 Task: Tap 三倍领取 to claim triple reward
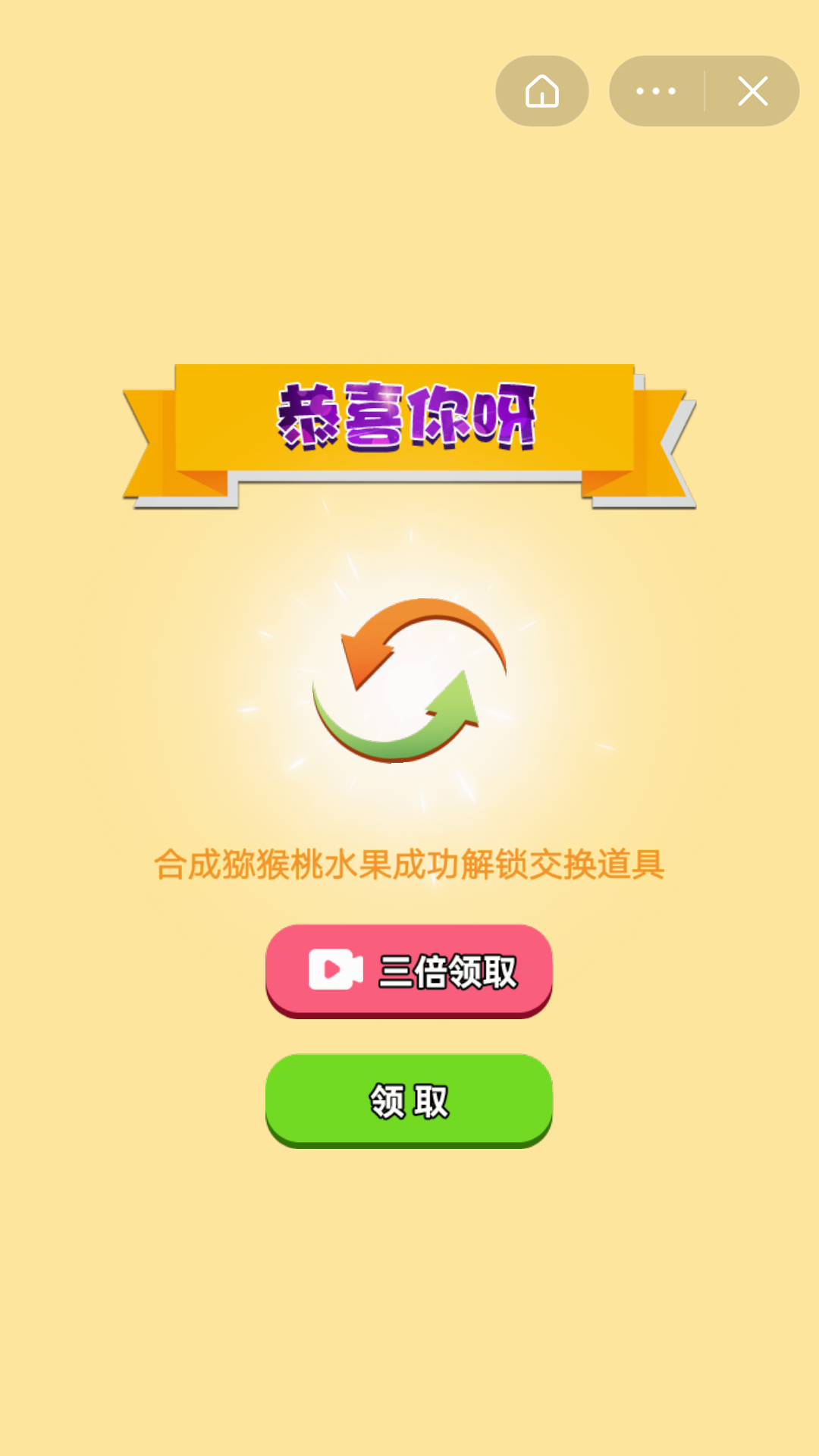click(x=409, y=970)
